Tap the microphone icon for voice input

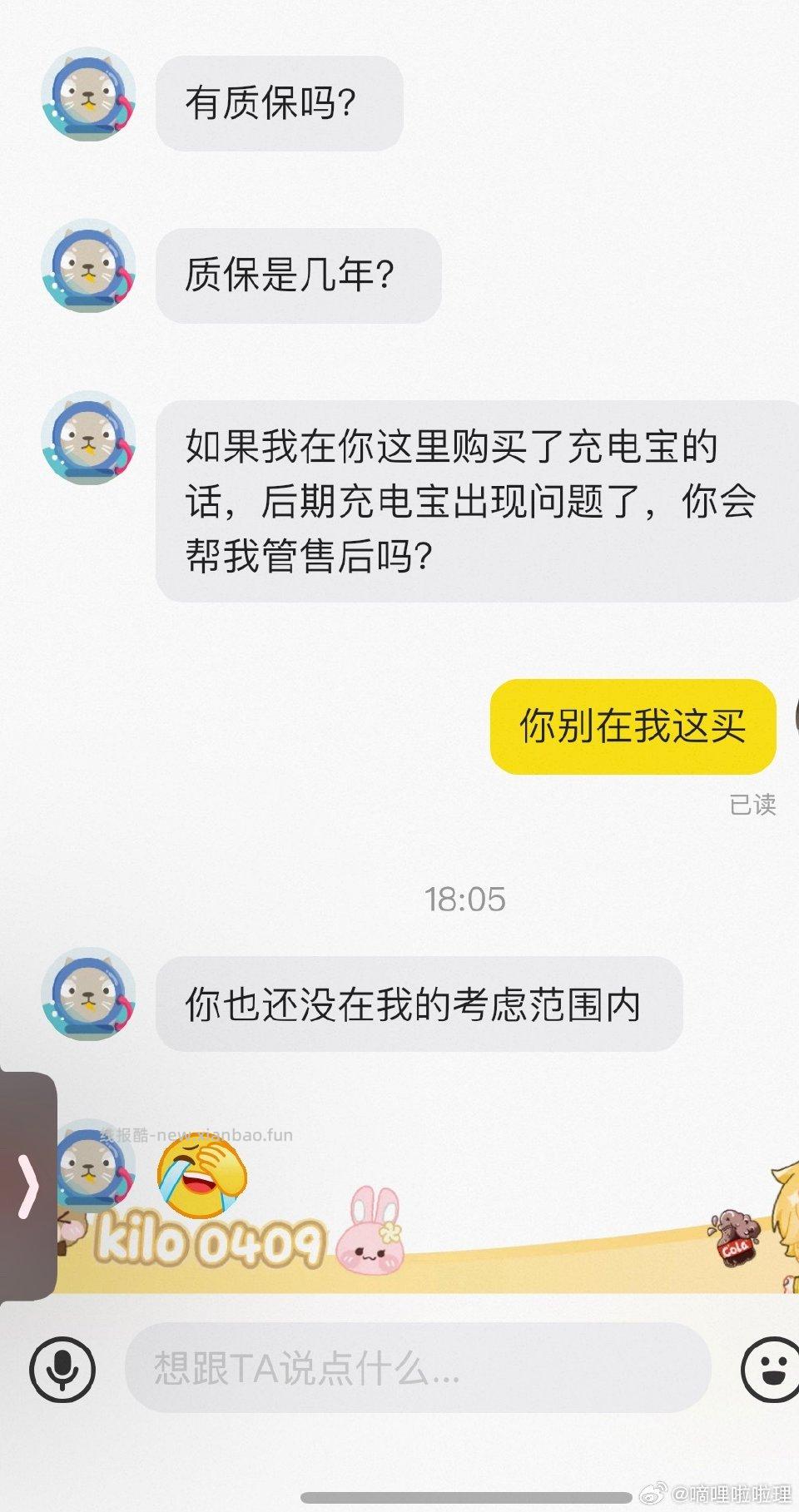tap(62, 1368)
